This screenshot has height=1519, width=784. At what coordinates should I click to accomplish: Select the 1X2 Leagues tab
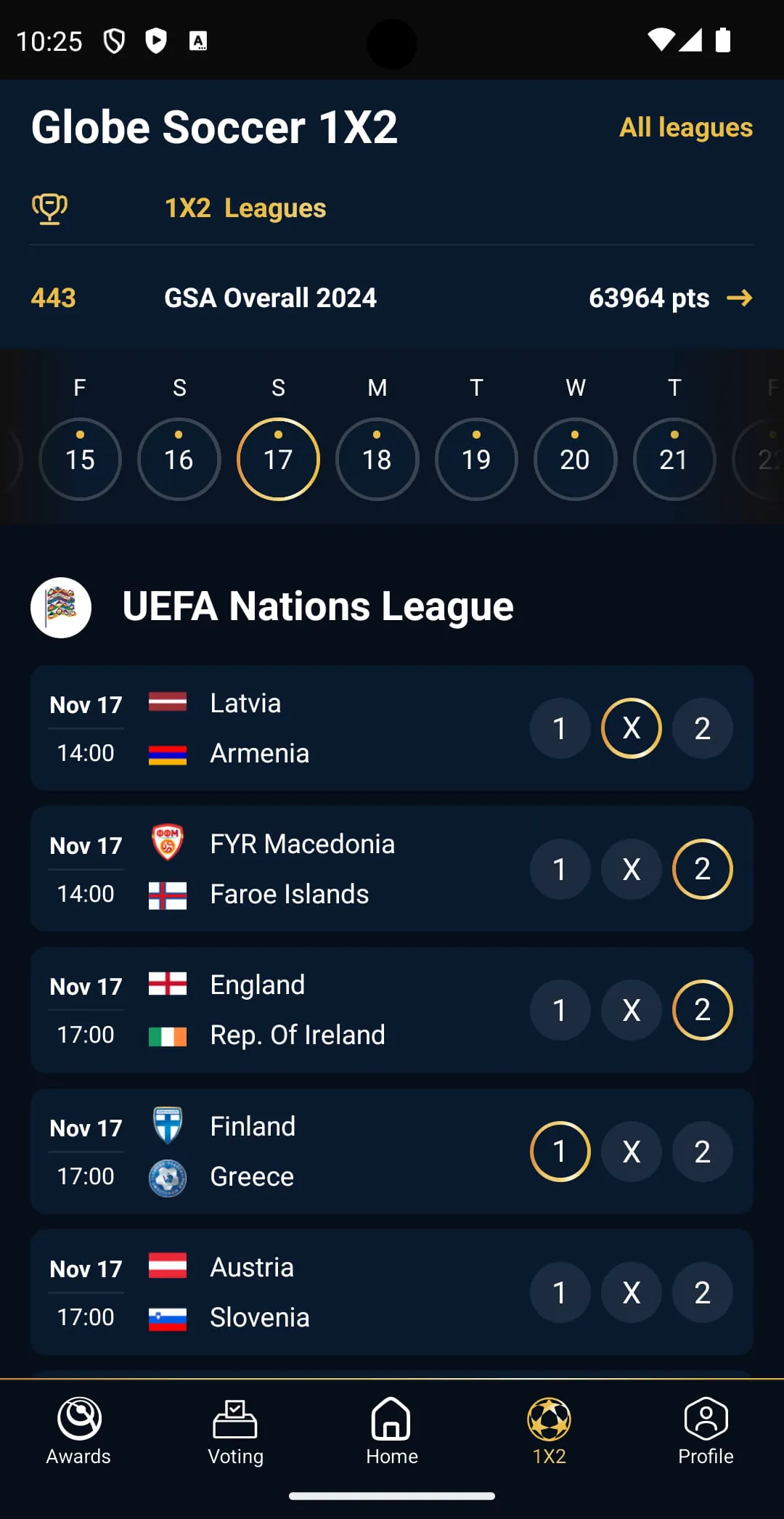(x=245, y=208)
